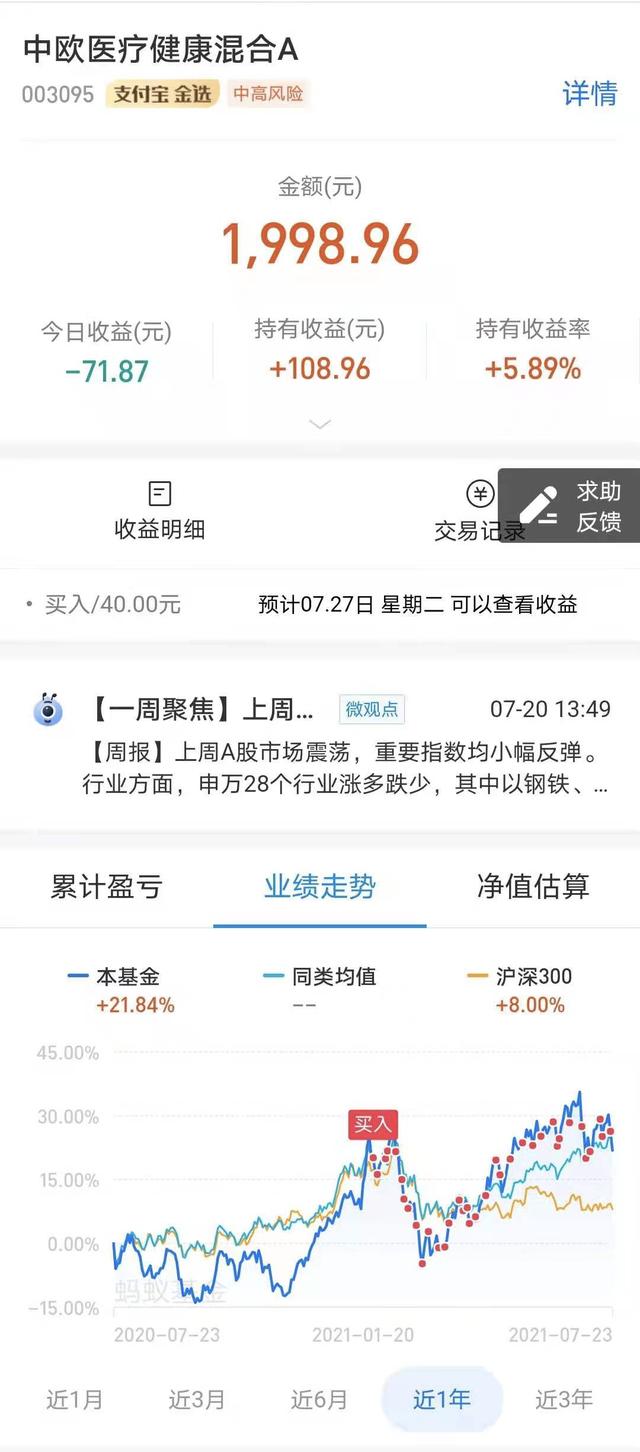
Task: Show the 近1月 chart range
Action: (x=74, y=1399)
